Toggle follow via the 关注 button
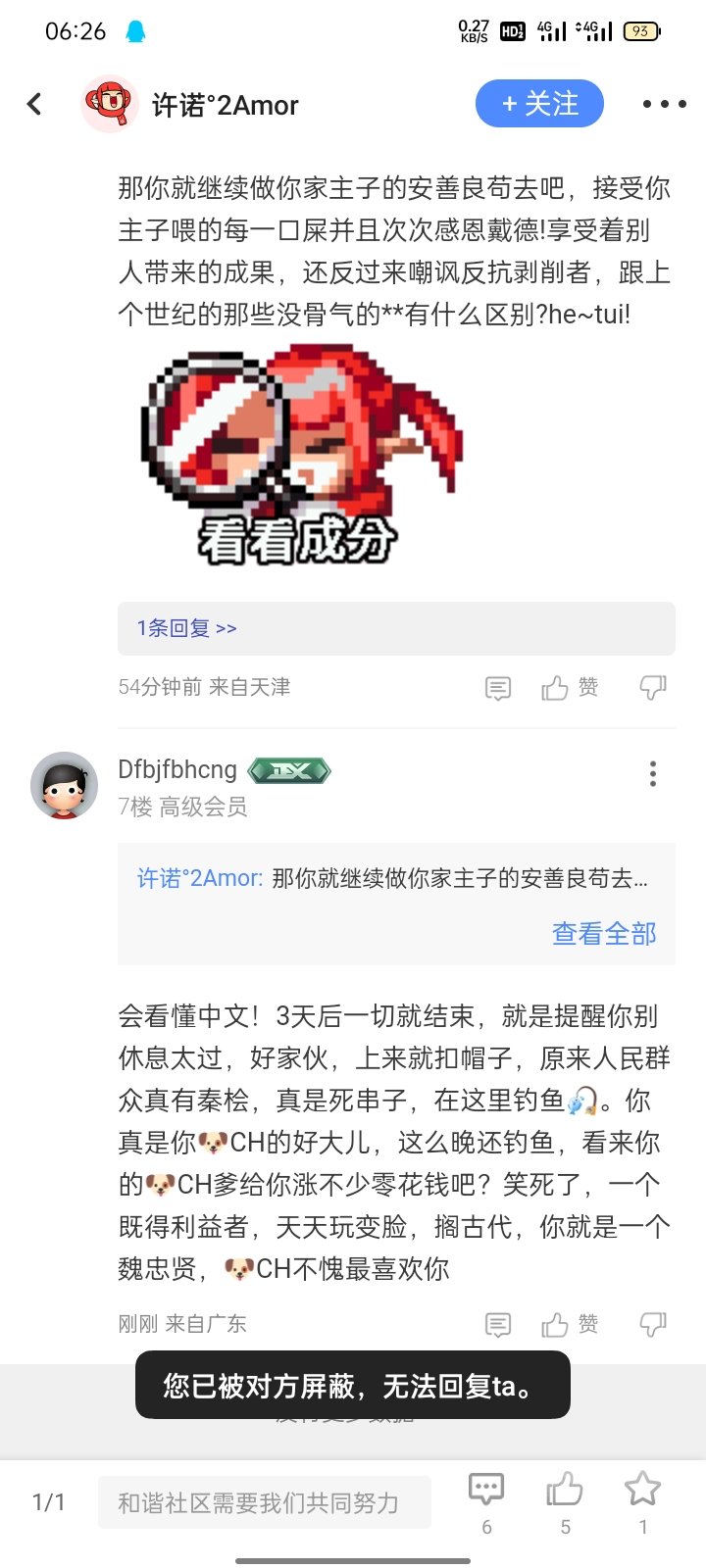 click(x=539, y=103)
